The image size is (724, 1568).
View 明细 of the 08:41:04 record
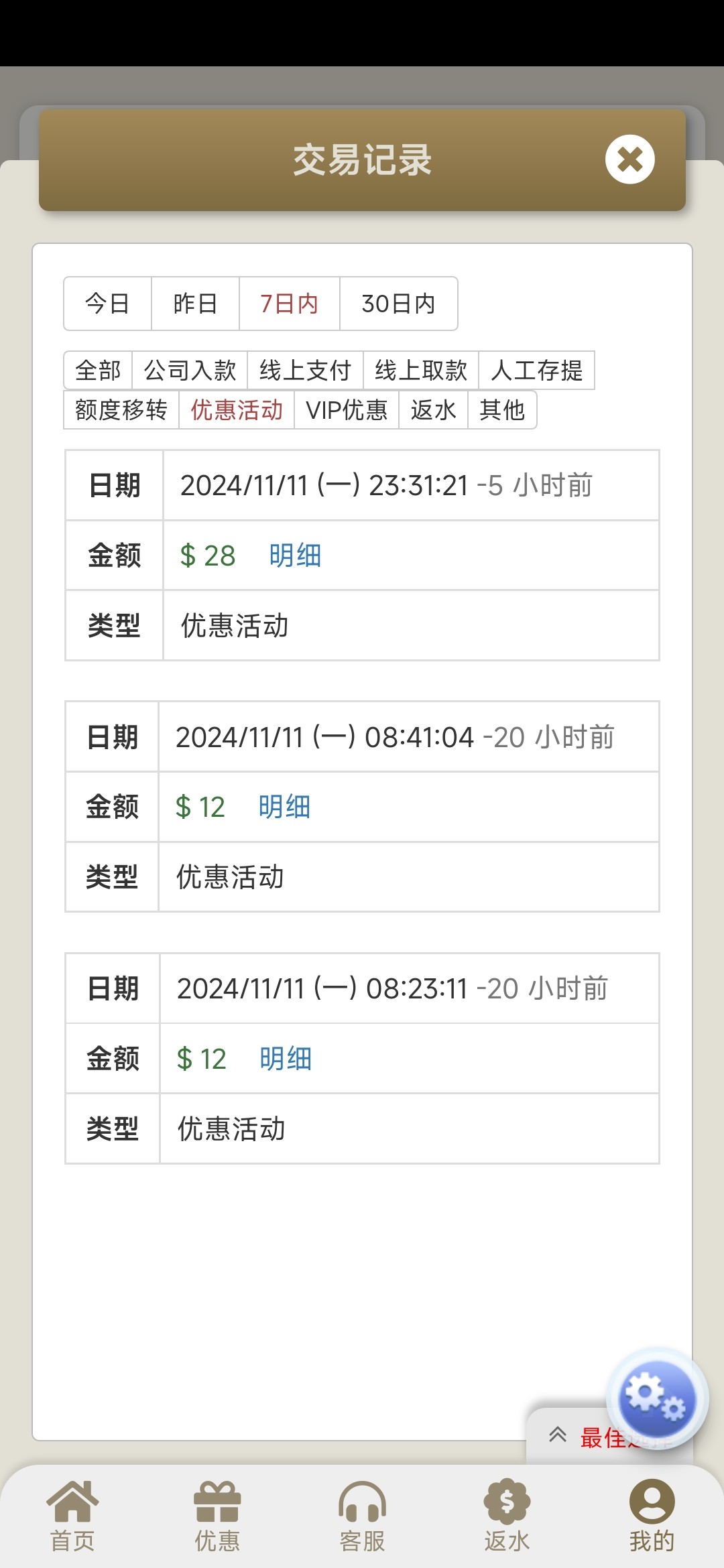(x=284, y=807)
